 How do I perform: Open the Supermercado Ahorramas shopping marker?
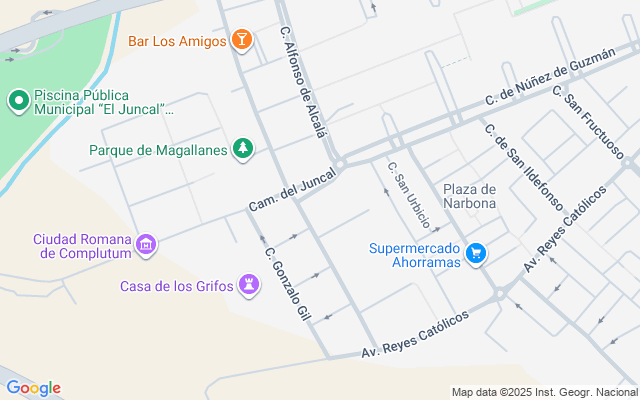(476, 254)
